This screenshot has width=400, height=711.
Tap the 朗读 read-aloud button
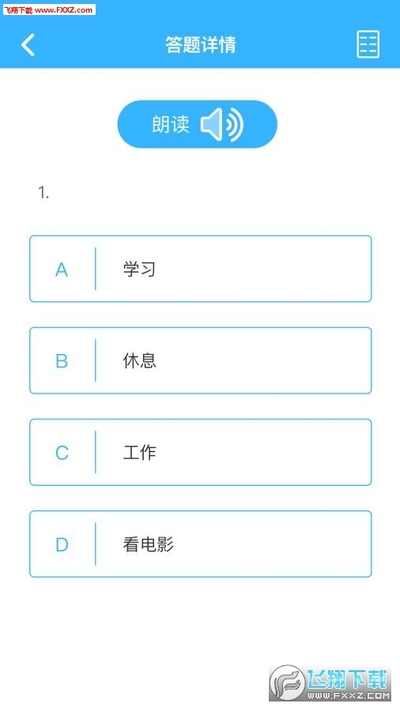[197, 124]
